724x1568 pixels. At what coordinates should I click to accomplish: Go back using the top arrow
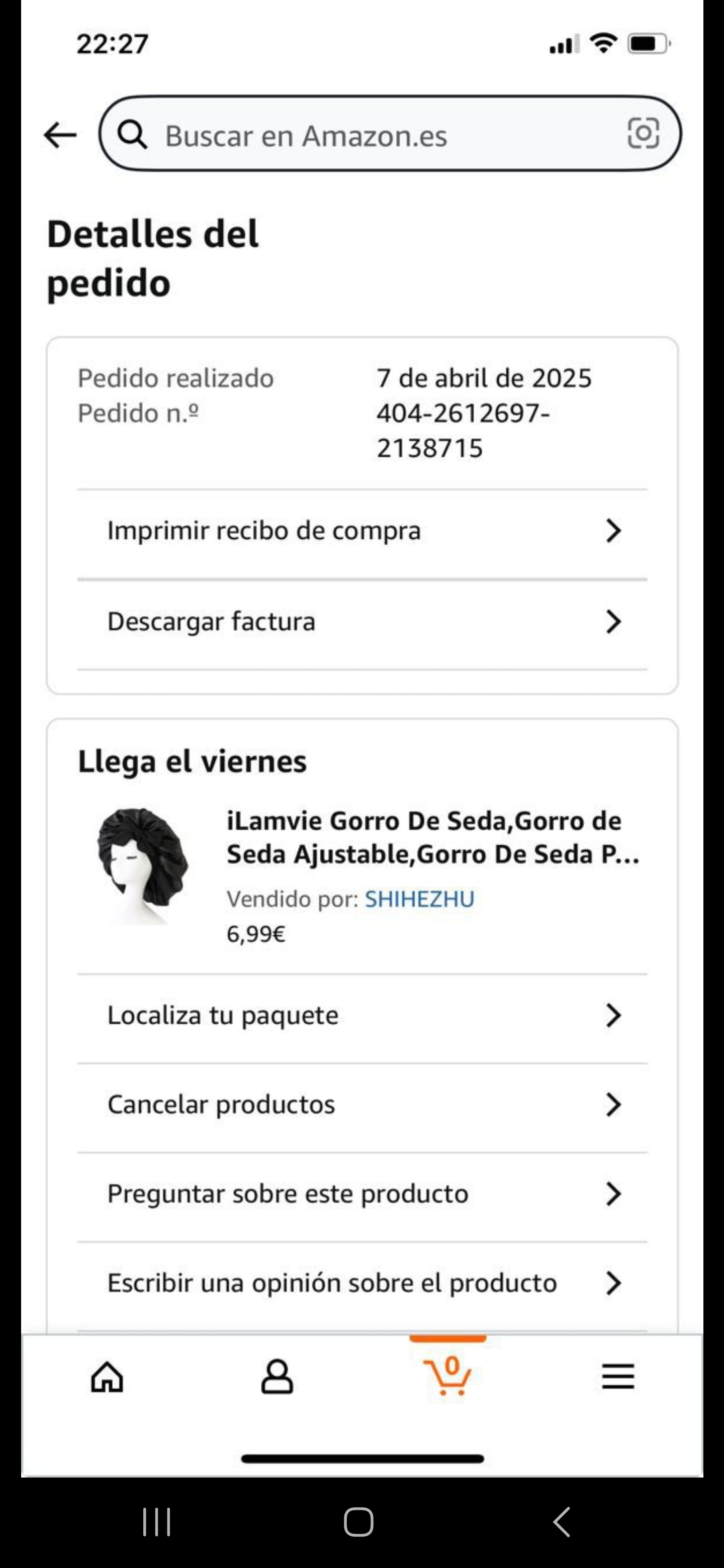tap(60, 135)
